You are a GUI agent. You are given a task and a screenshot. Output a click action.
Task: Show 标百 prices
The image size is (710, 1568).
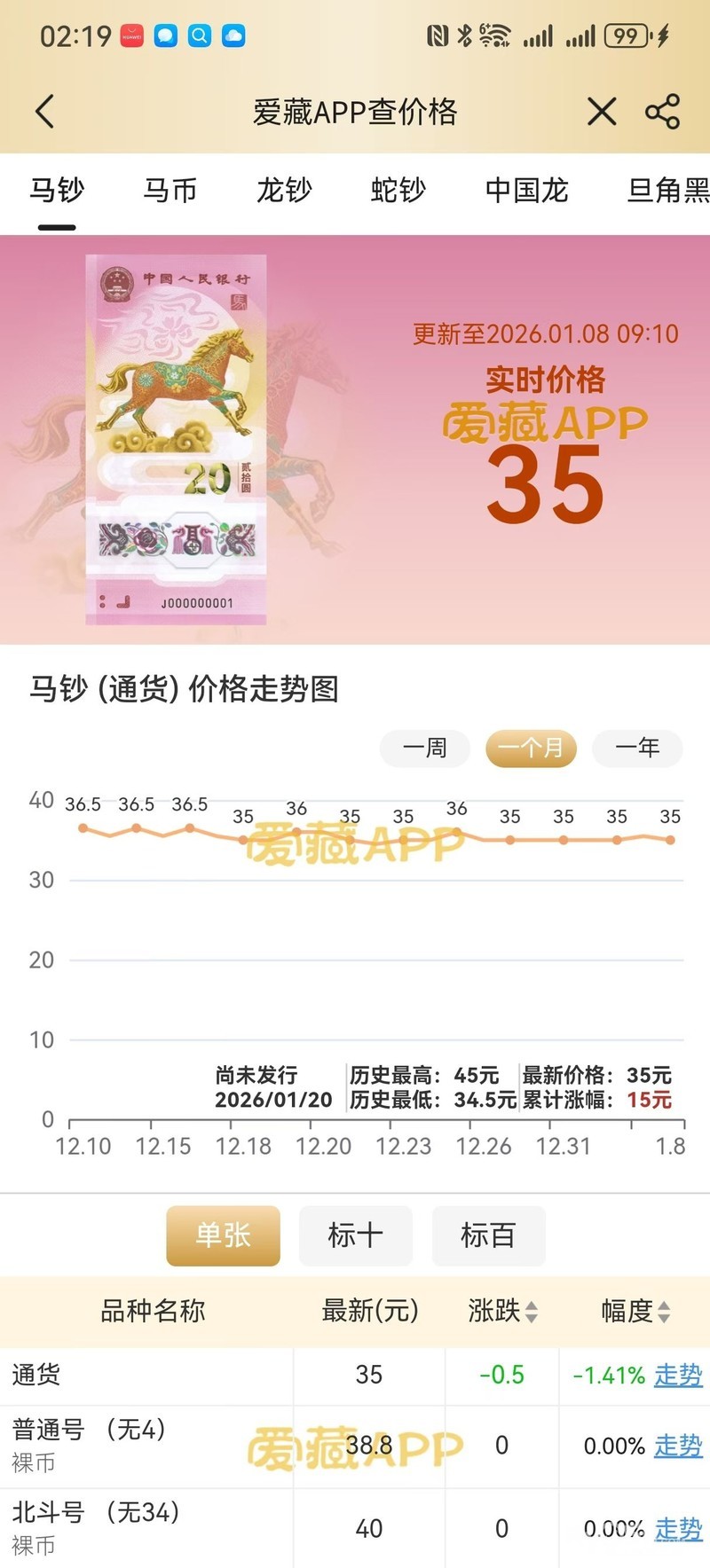pos(488,1235)
